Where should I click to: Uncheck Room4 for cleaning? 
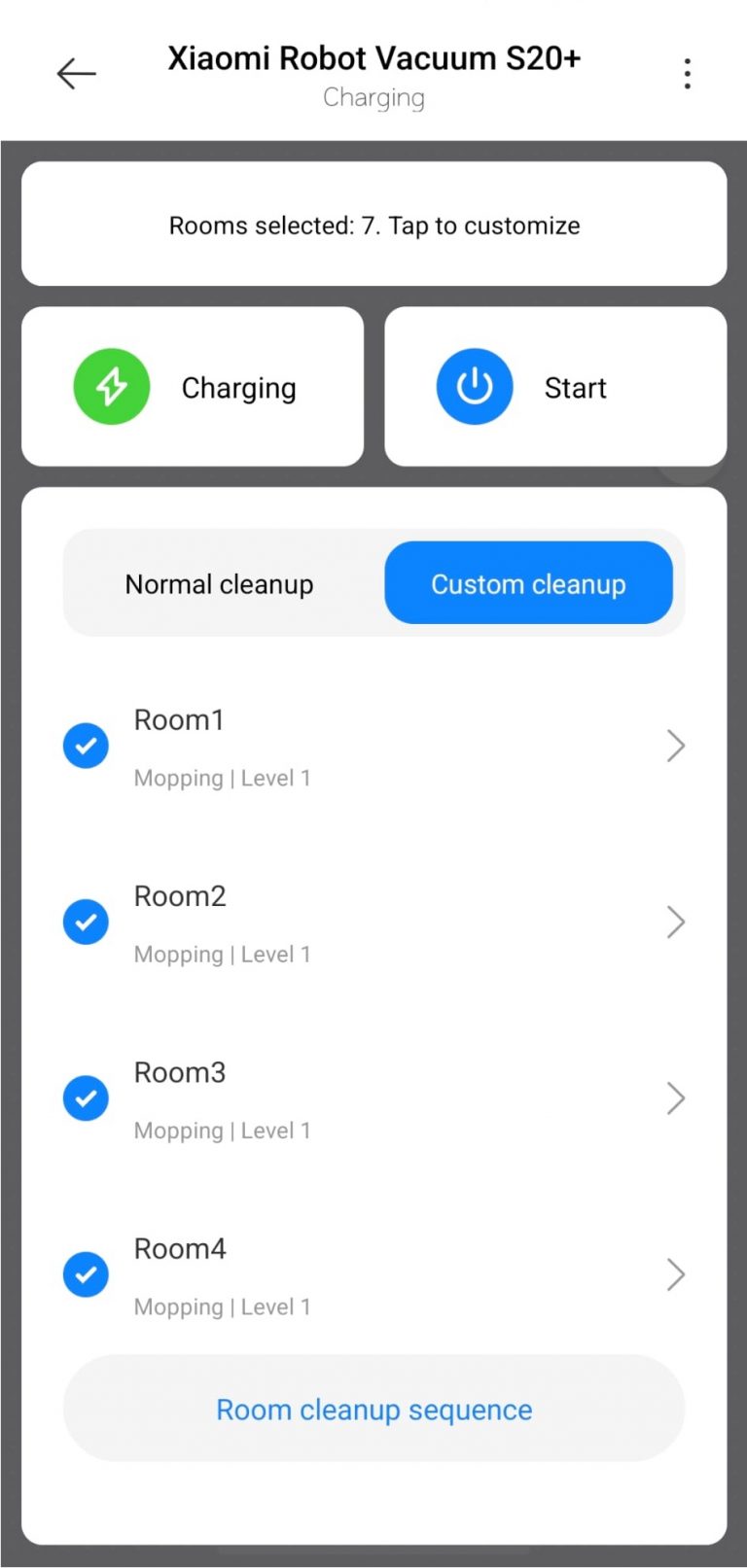[x=86, y=1274]
